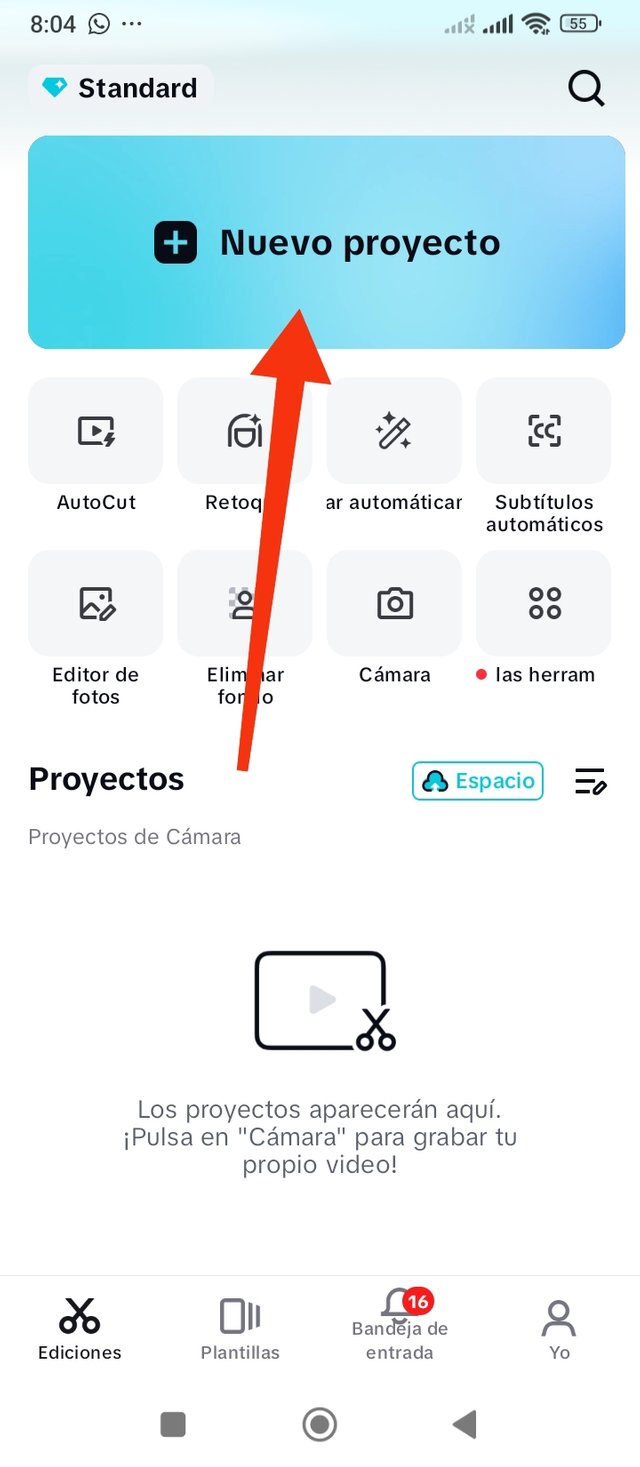Switch to the Plantillas tab
This screenshot has height=1467, width=640.
click(x=240, y=1328)
